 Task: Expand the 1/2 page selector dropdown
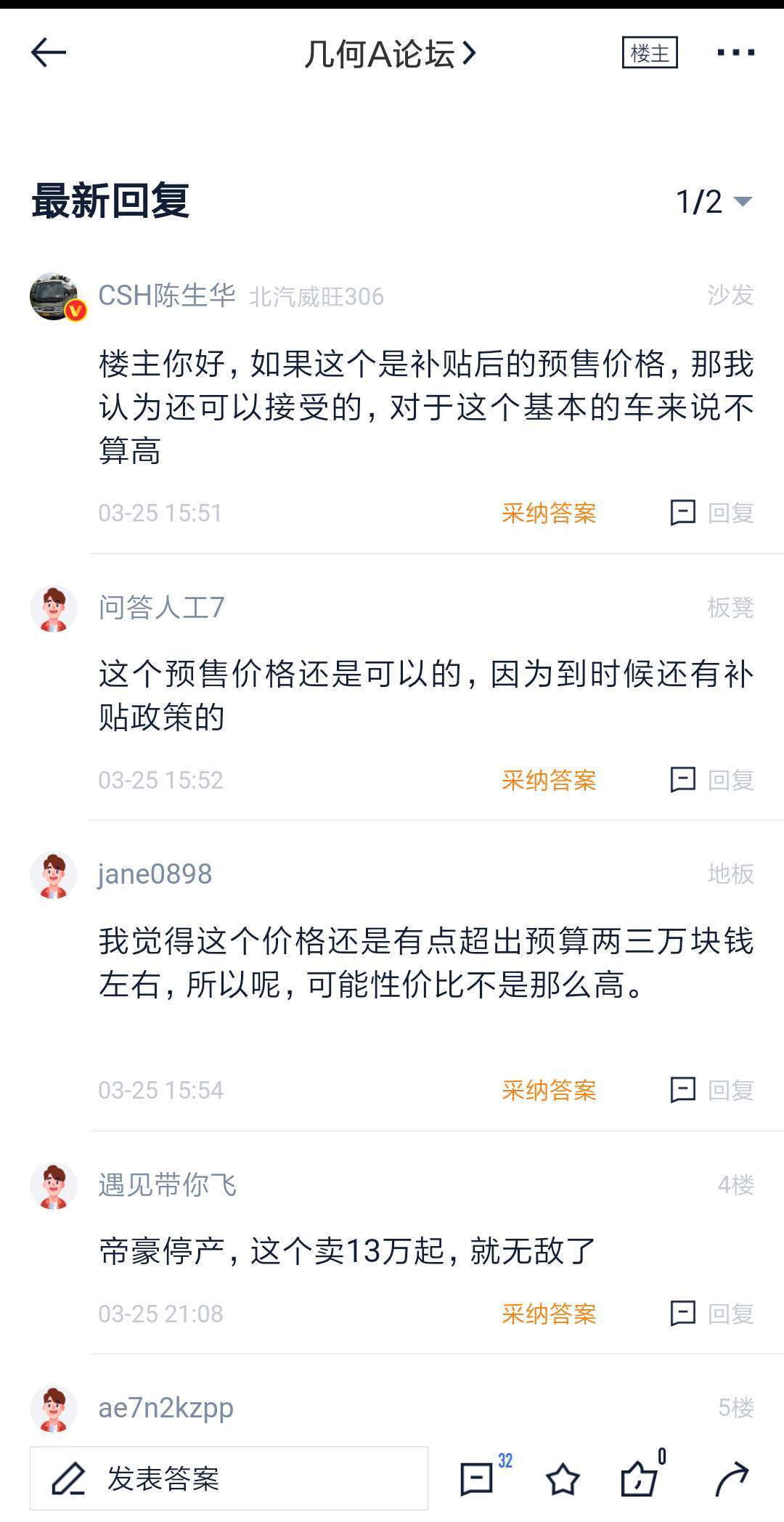714,201
